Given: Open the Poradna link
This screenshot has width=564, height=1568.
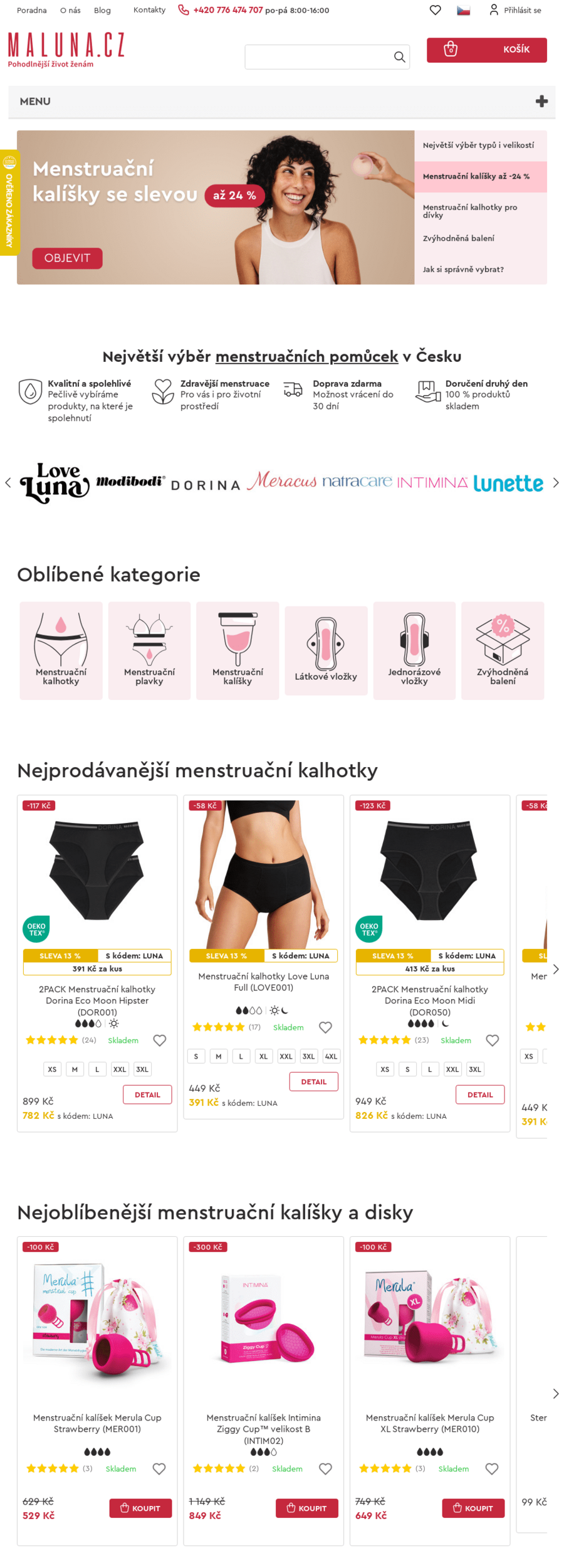Looking at the screenshot, I should 31,10.
